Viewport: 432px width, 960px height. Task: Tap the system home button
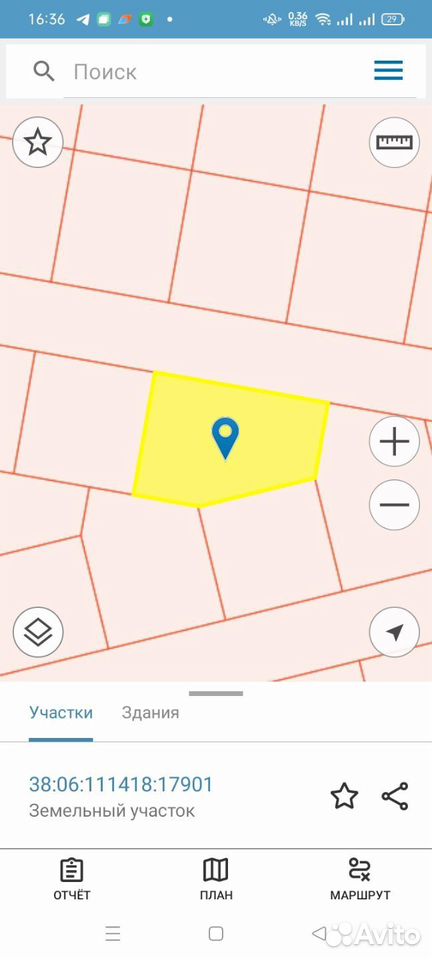[x=215, y=934]
